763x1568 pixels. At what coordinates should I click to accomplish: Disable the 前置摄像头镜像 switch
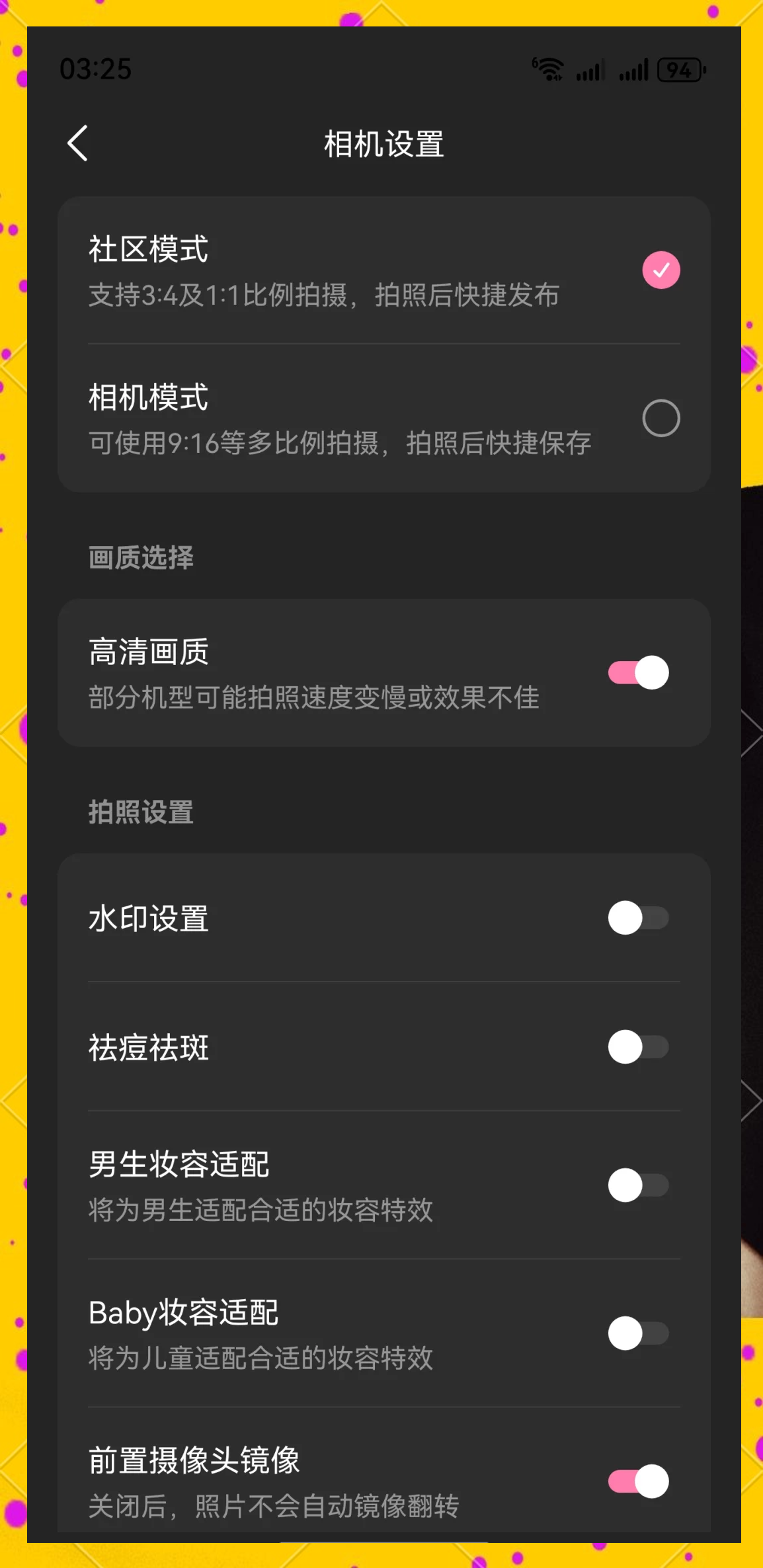coord(638,1482)
